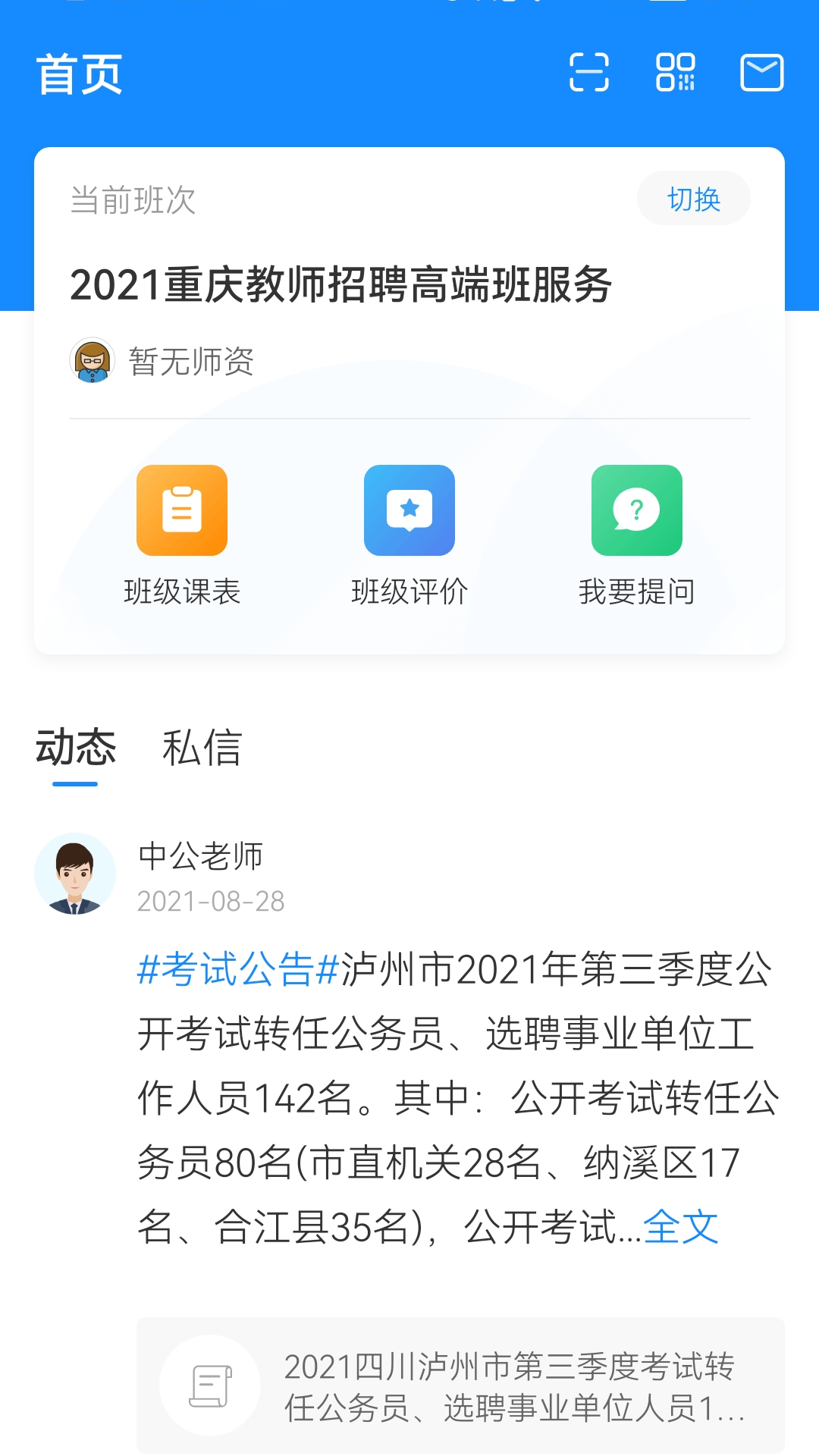Select the 动态 tab
819x1456 pixels.
(x=76, y=748)
